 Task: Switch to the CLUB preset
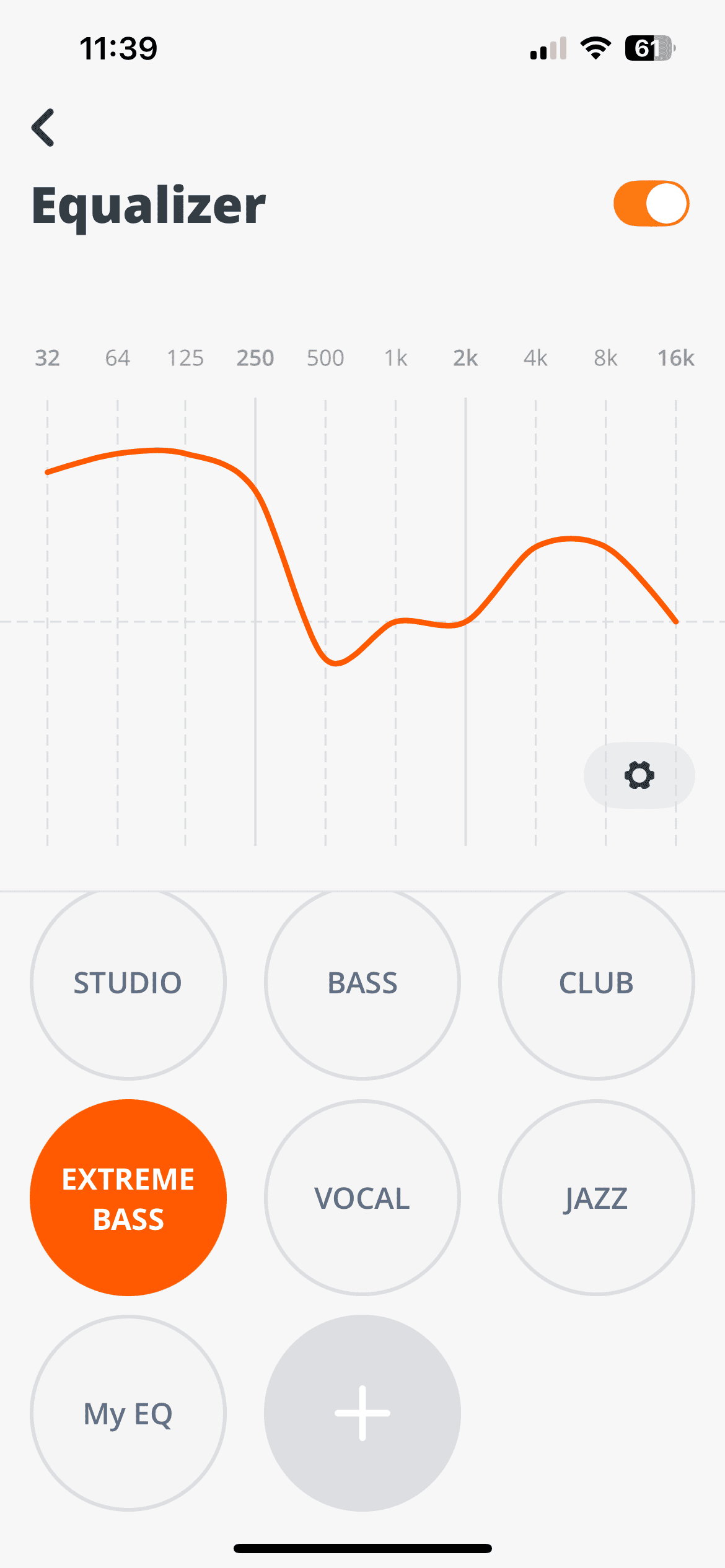596,983
